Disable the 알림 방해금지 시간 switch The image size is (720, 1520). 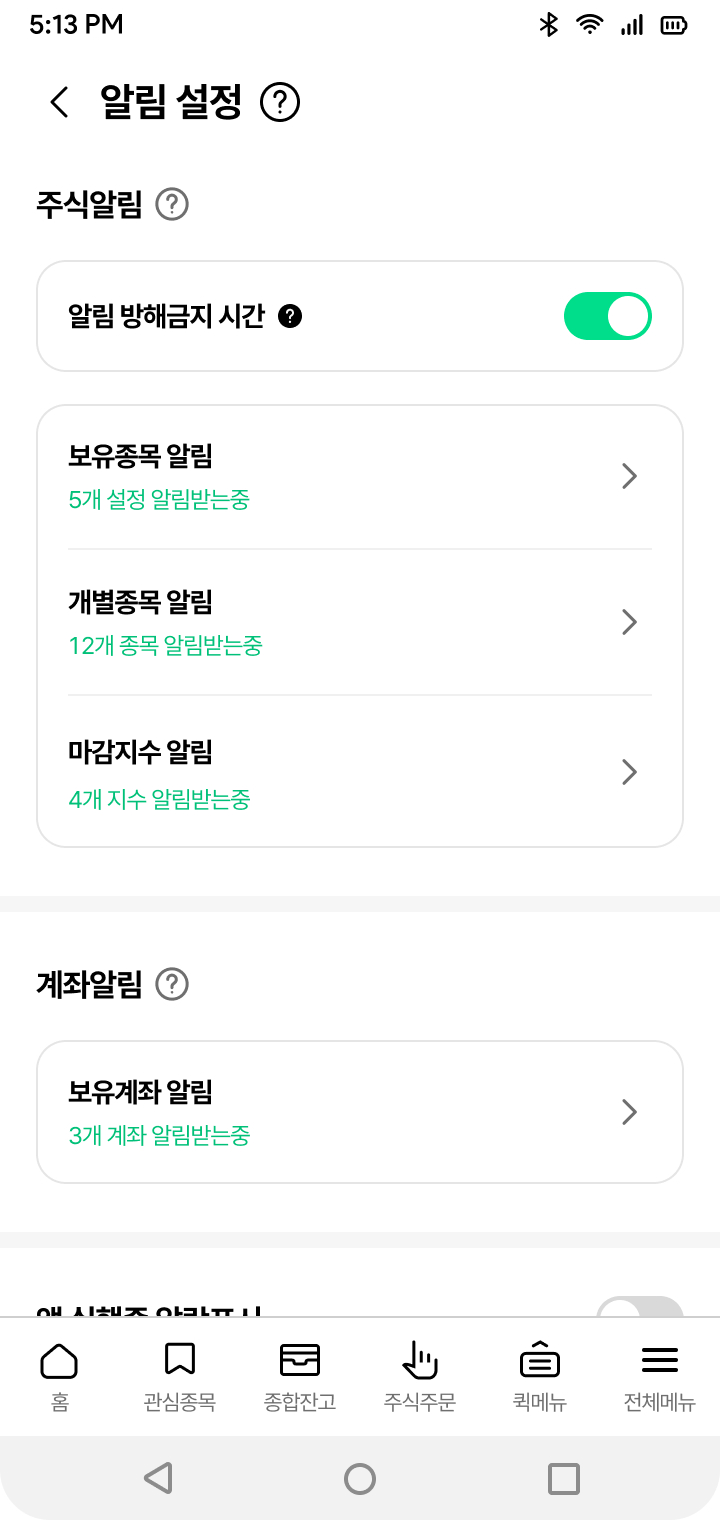(x=607, y=315)
